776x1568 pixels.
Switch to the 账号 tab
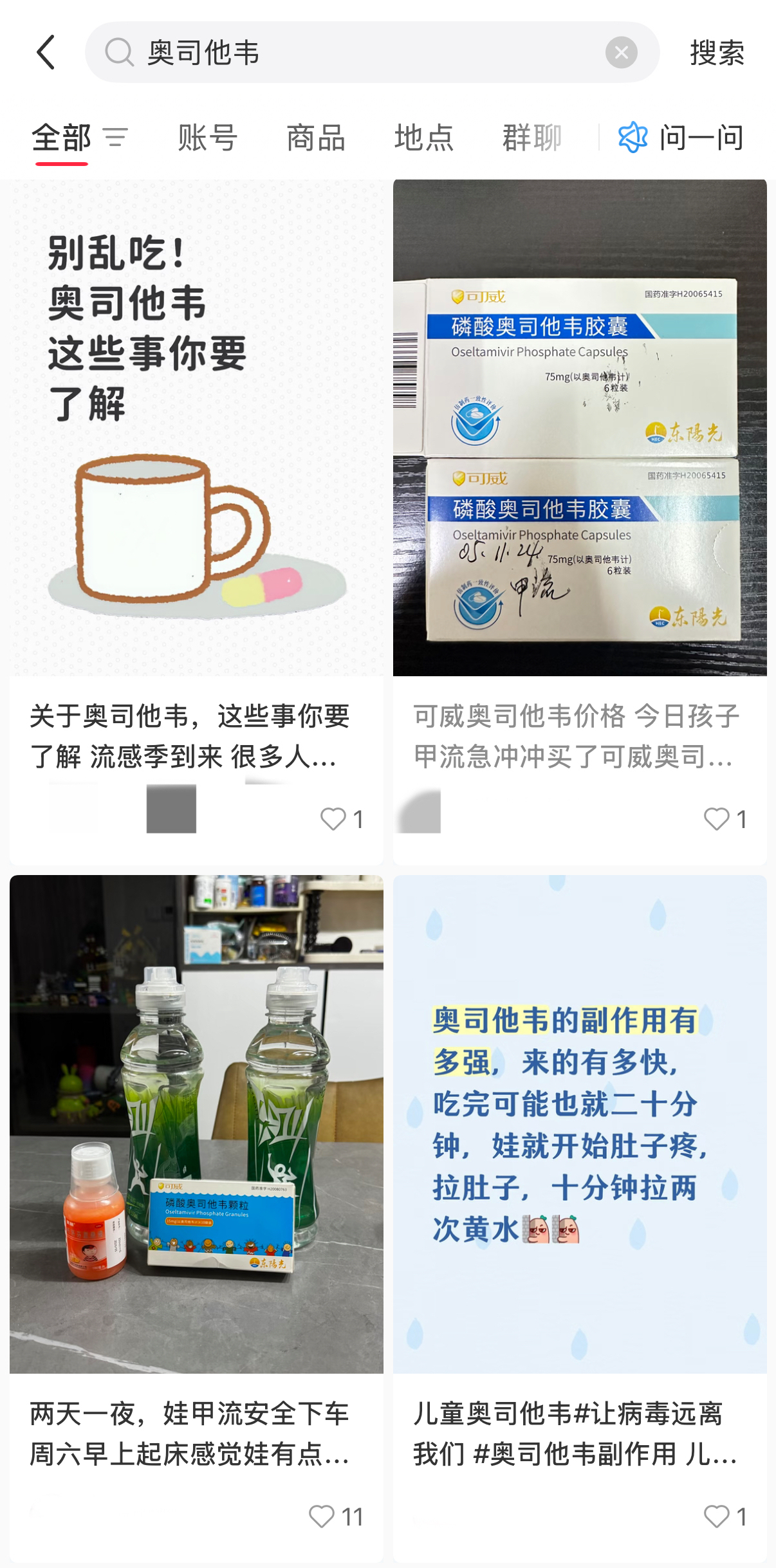tap(207, 138)
